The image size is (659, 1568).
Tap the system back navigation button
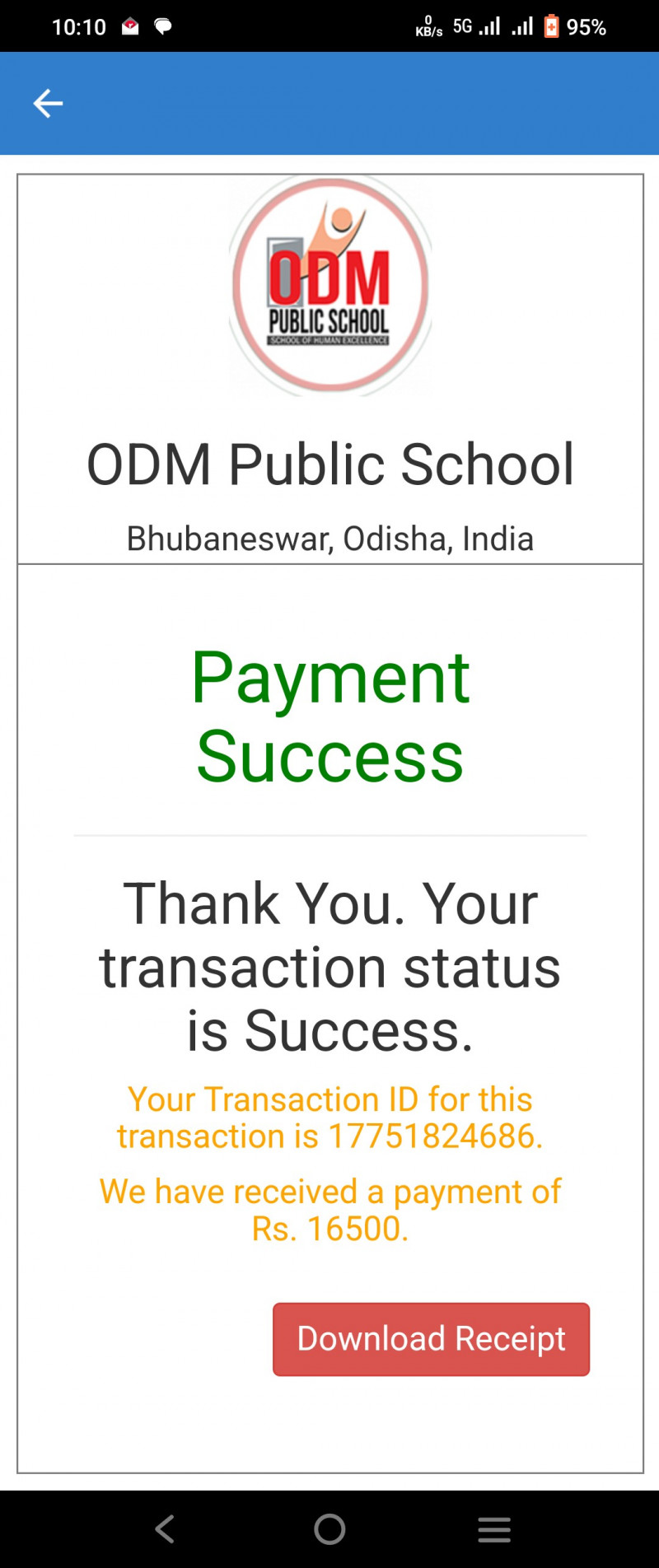coord(165,1529)
